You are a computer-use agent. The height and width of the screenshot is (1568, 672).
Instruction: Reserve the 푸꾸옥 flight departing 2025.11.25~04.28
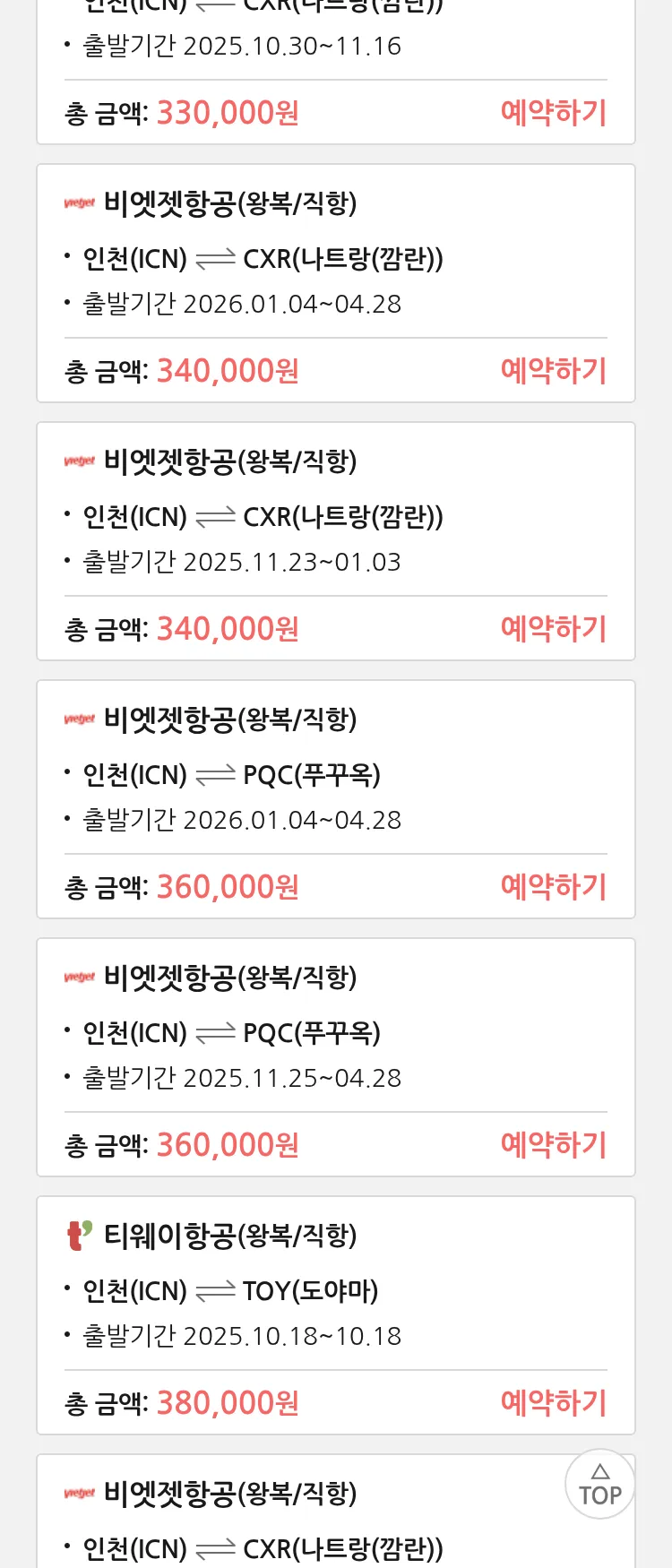tap(553, 1145)
